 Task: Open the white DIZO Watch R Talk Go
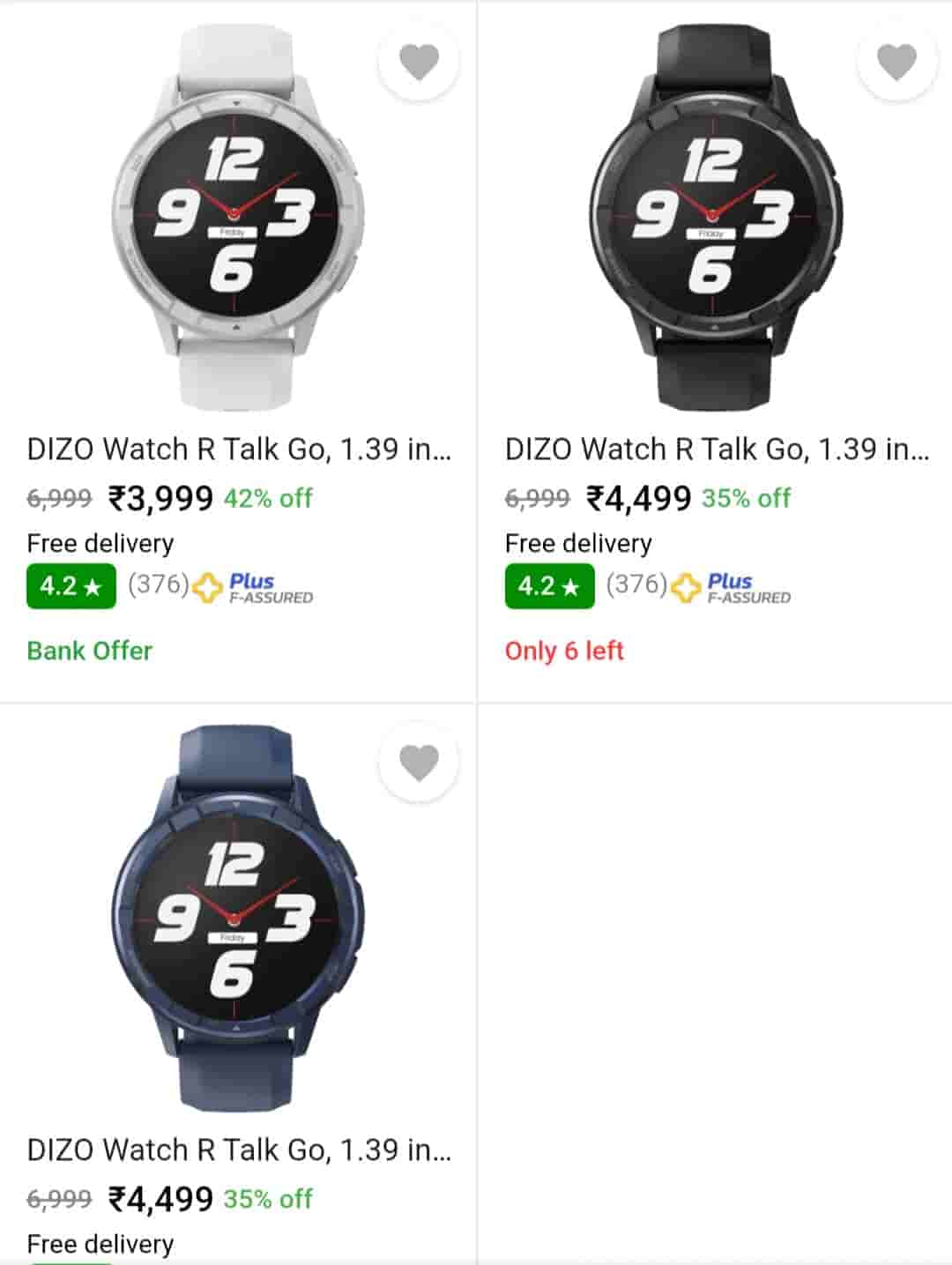coord(238,448)
